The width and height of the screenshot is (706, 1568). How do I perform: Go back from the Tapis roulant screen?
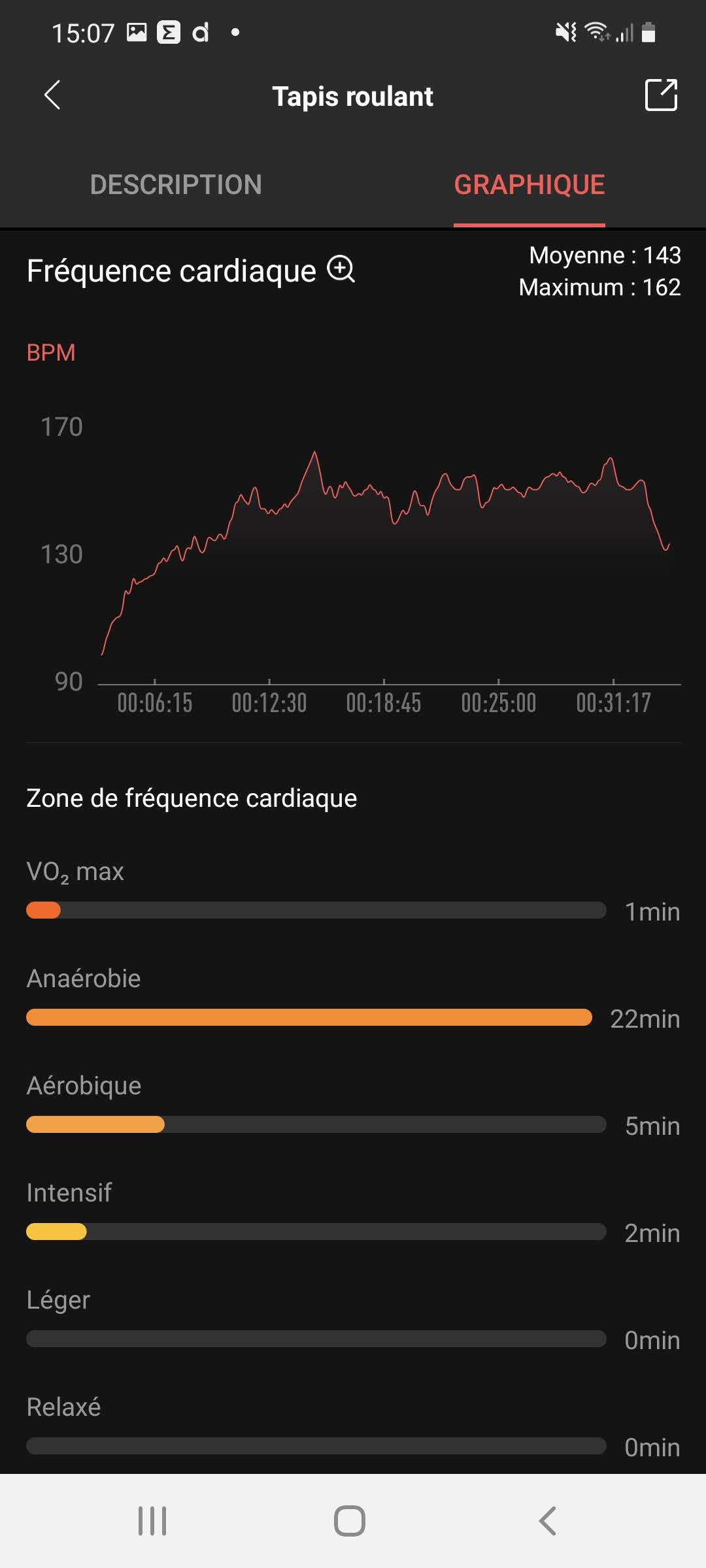52,95
